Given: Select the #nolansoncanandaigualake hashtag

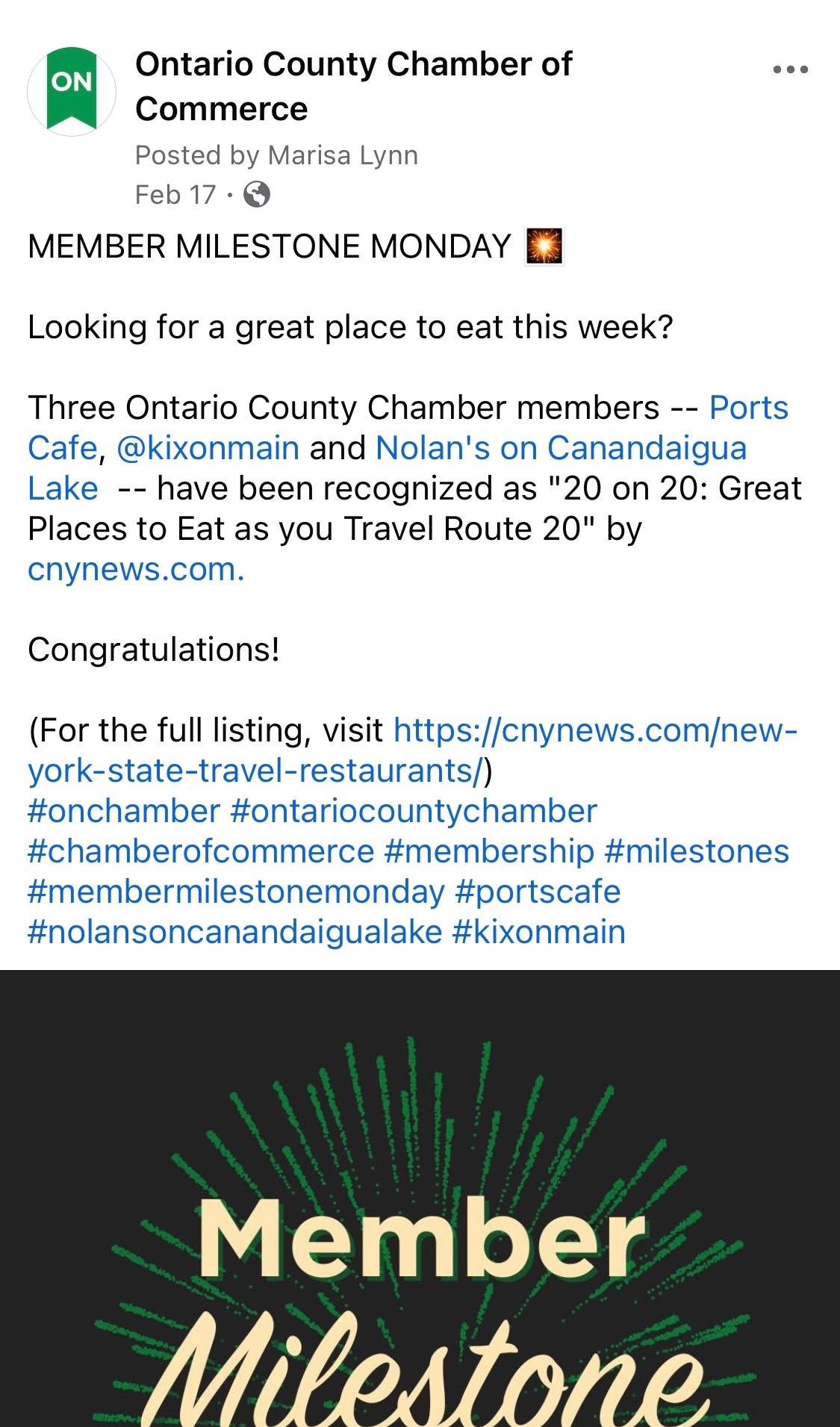Looking at the screenshot, I should tap(234, 933).
